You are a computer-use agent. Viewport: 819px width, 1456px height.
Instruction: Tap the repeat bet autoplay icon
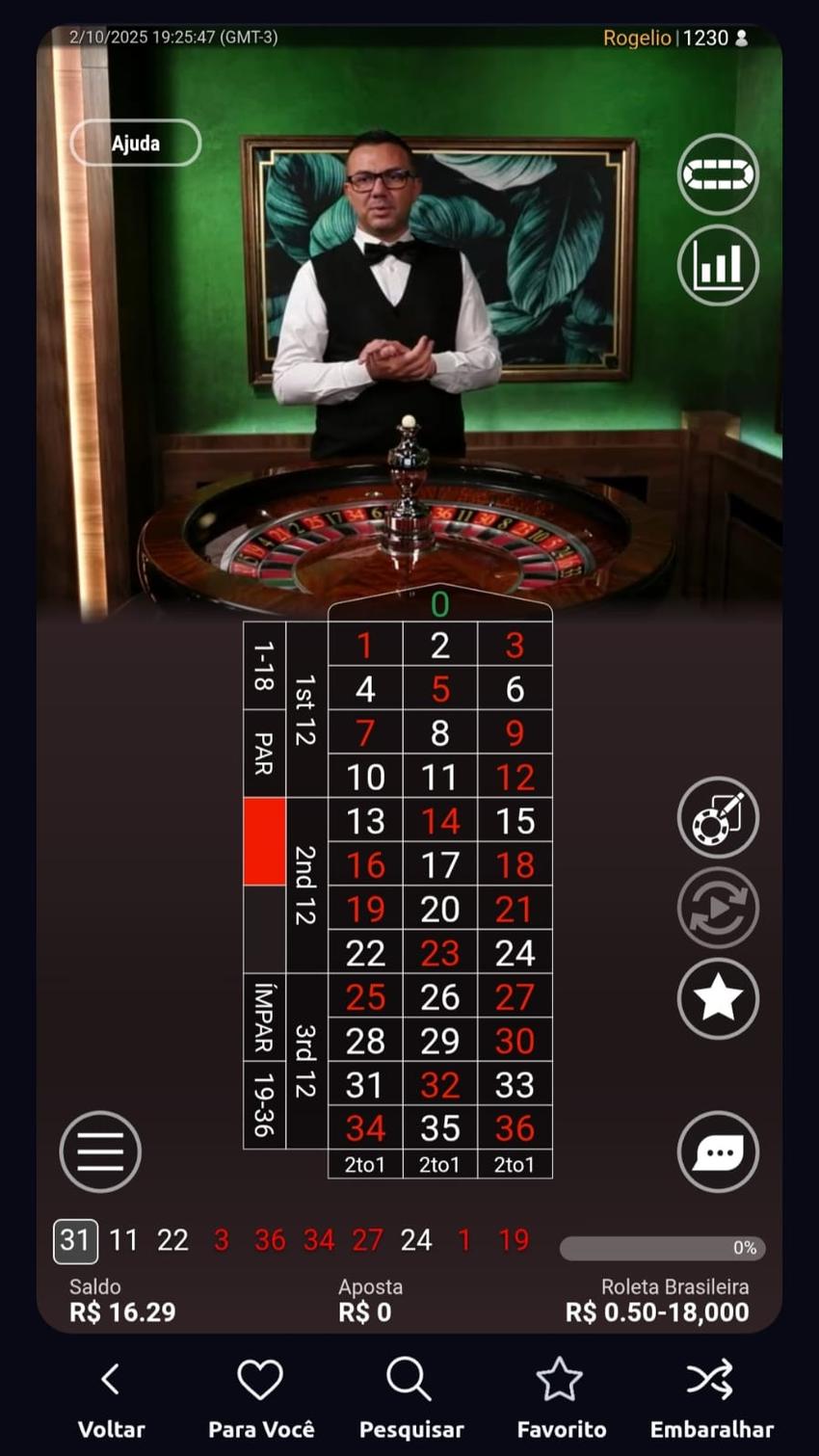pyautogui.click(x=718, y=908)
